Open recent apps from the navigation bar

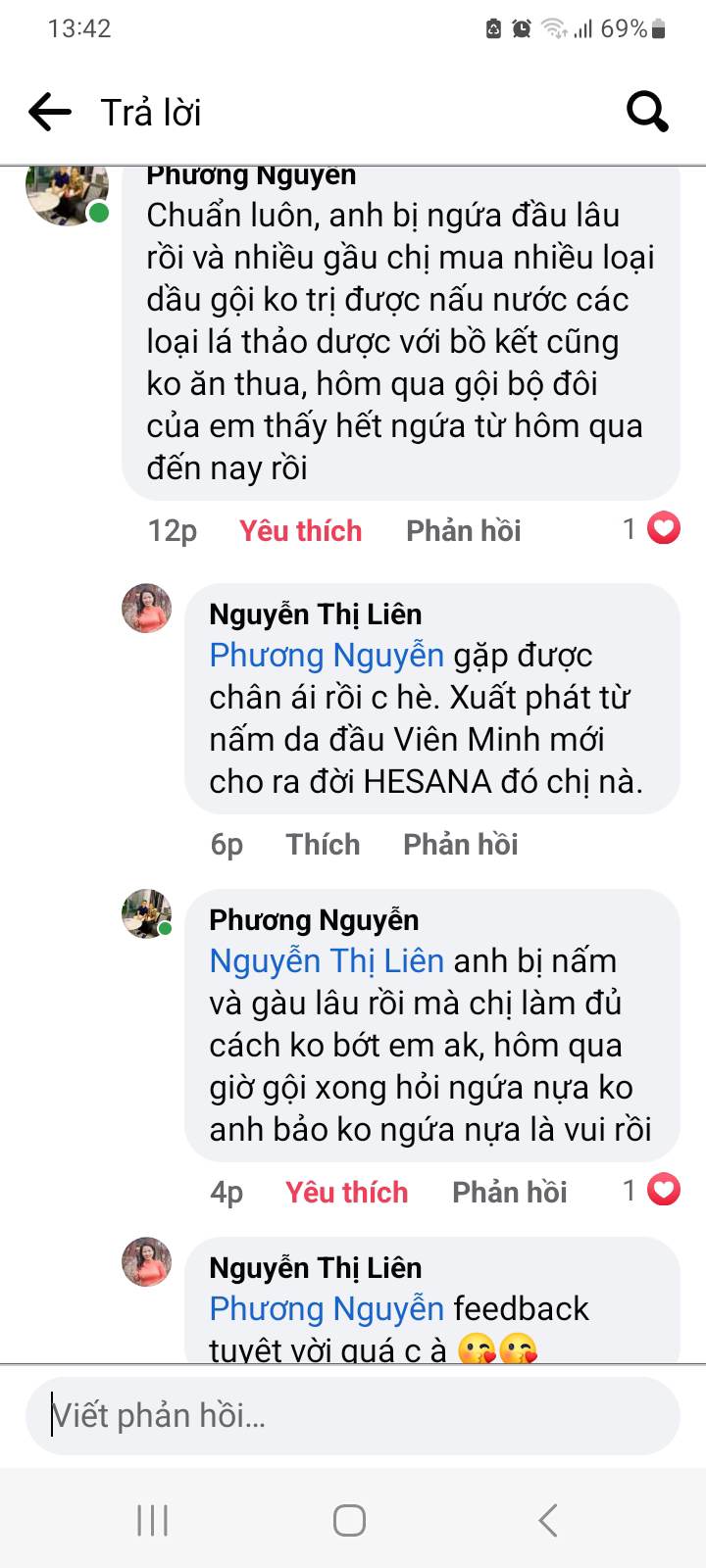153,1520
